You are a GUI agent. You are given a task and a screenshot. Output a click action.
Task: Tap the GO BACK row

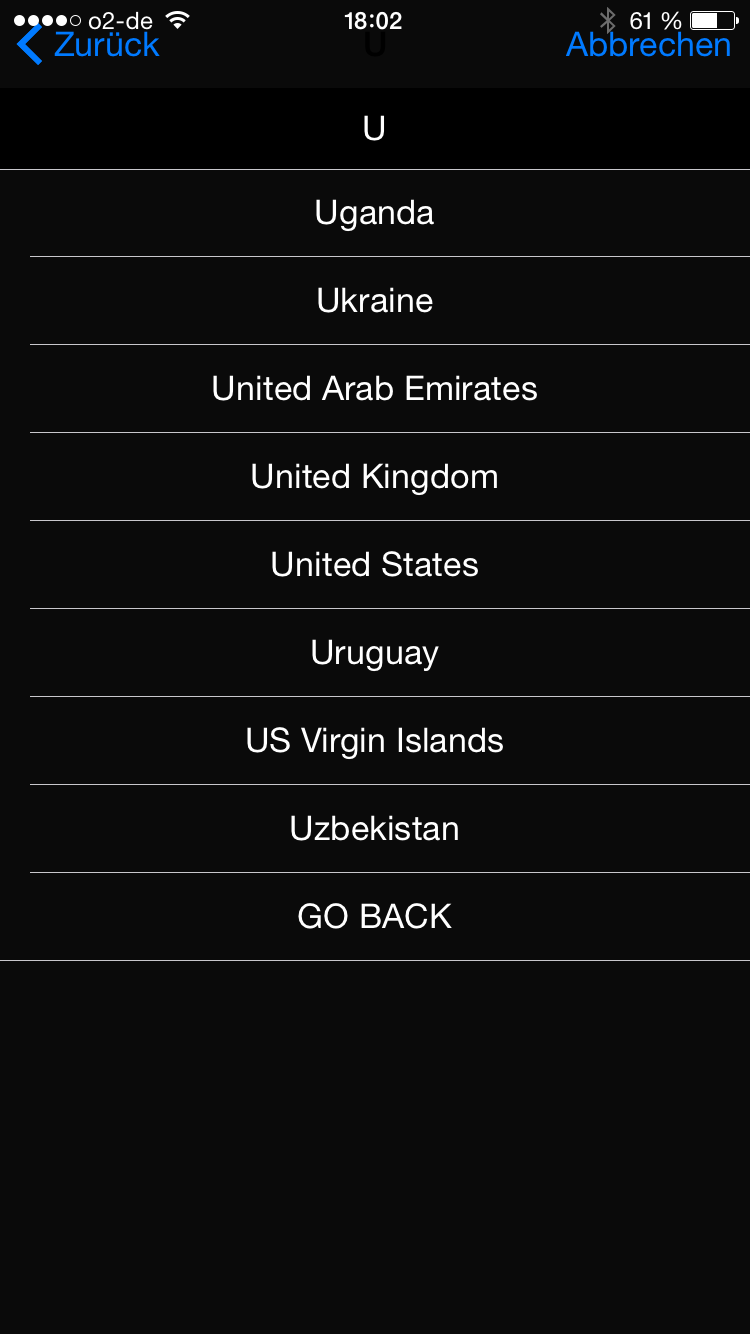point(375,917)
